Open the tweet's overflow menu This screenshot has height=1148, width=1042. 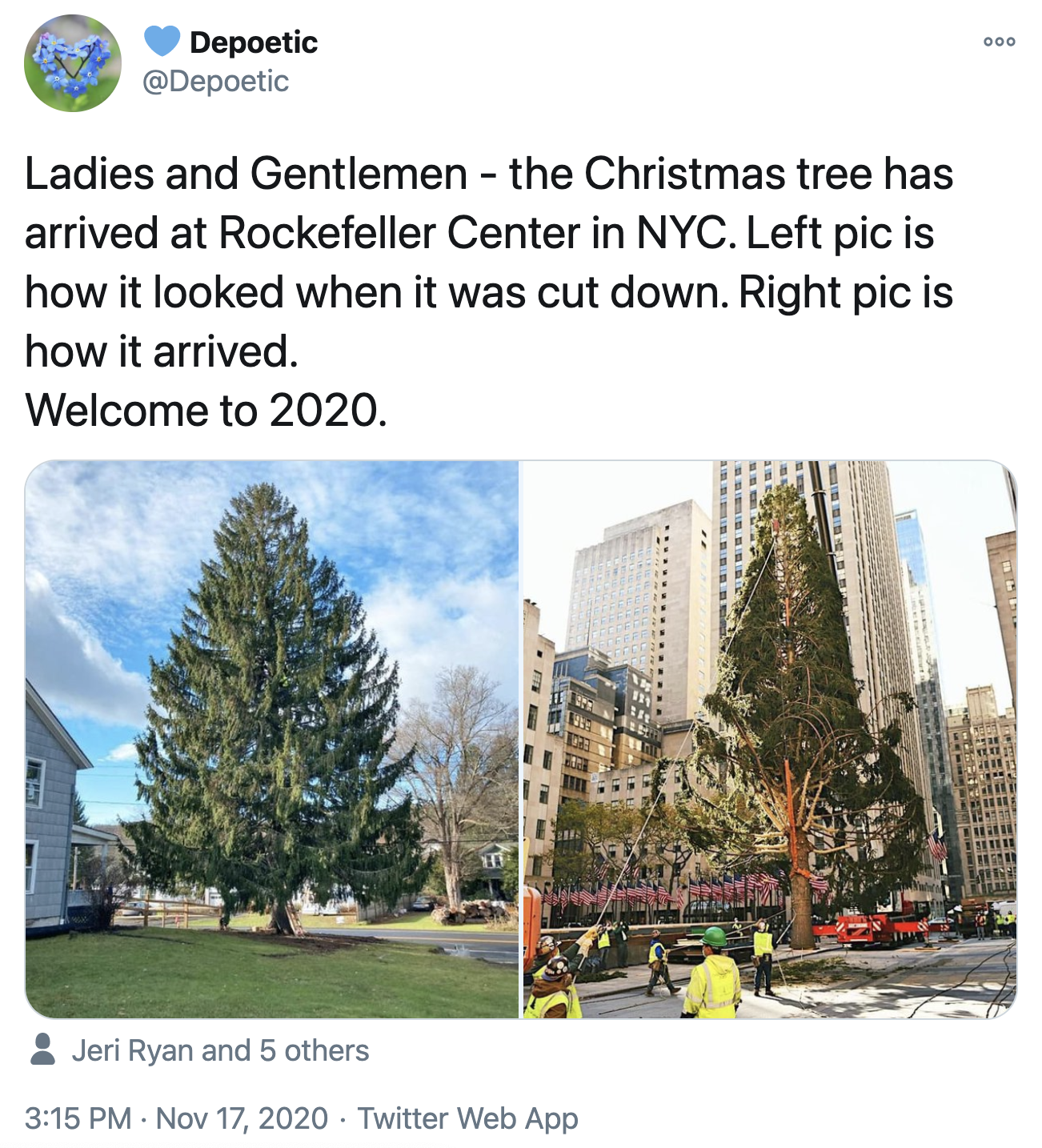tap(999, 42)
